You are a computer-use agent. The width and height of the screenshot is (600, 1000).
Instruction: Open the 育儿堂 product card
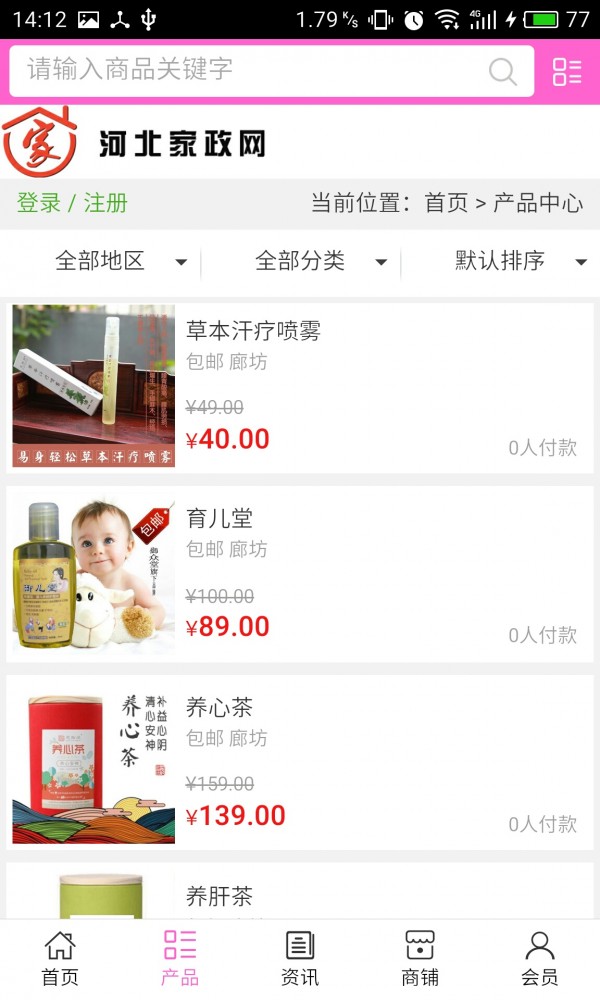300,574
